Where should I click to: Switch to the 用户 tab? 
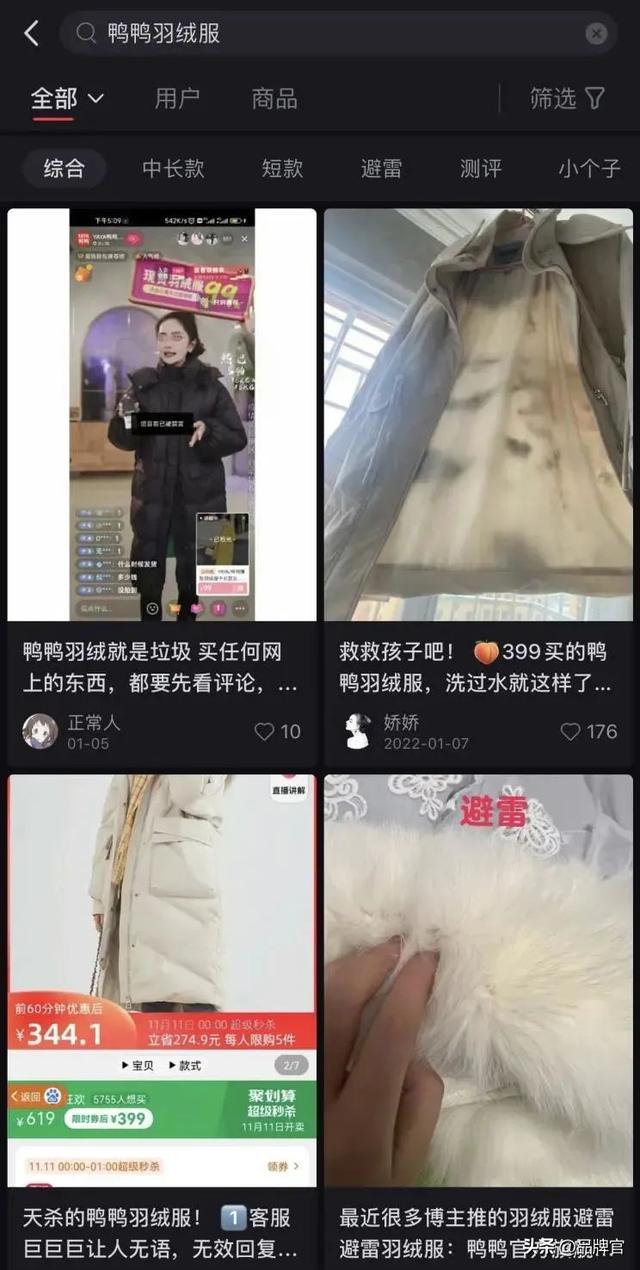click(177, 98)
